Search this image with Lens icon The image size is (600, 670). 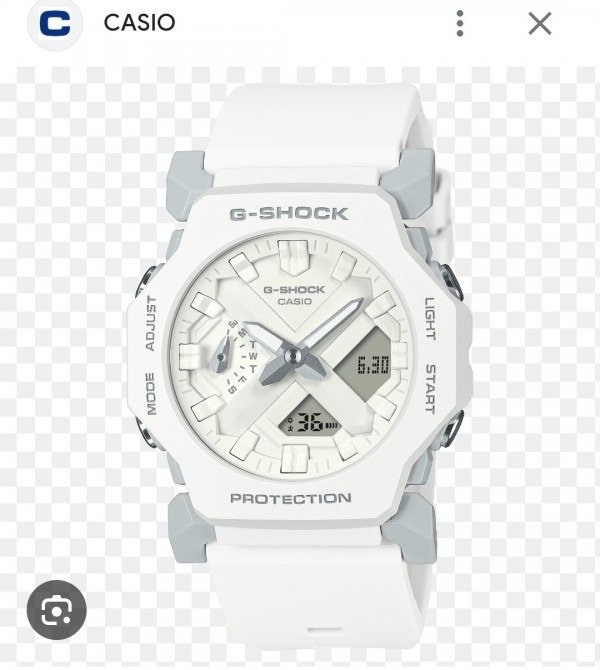[x=57, y=609]
